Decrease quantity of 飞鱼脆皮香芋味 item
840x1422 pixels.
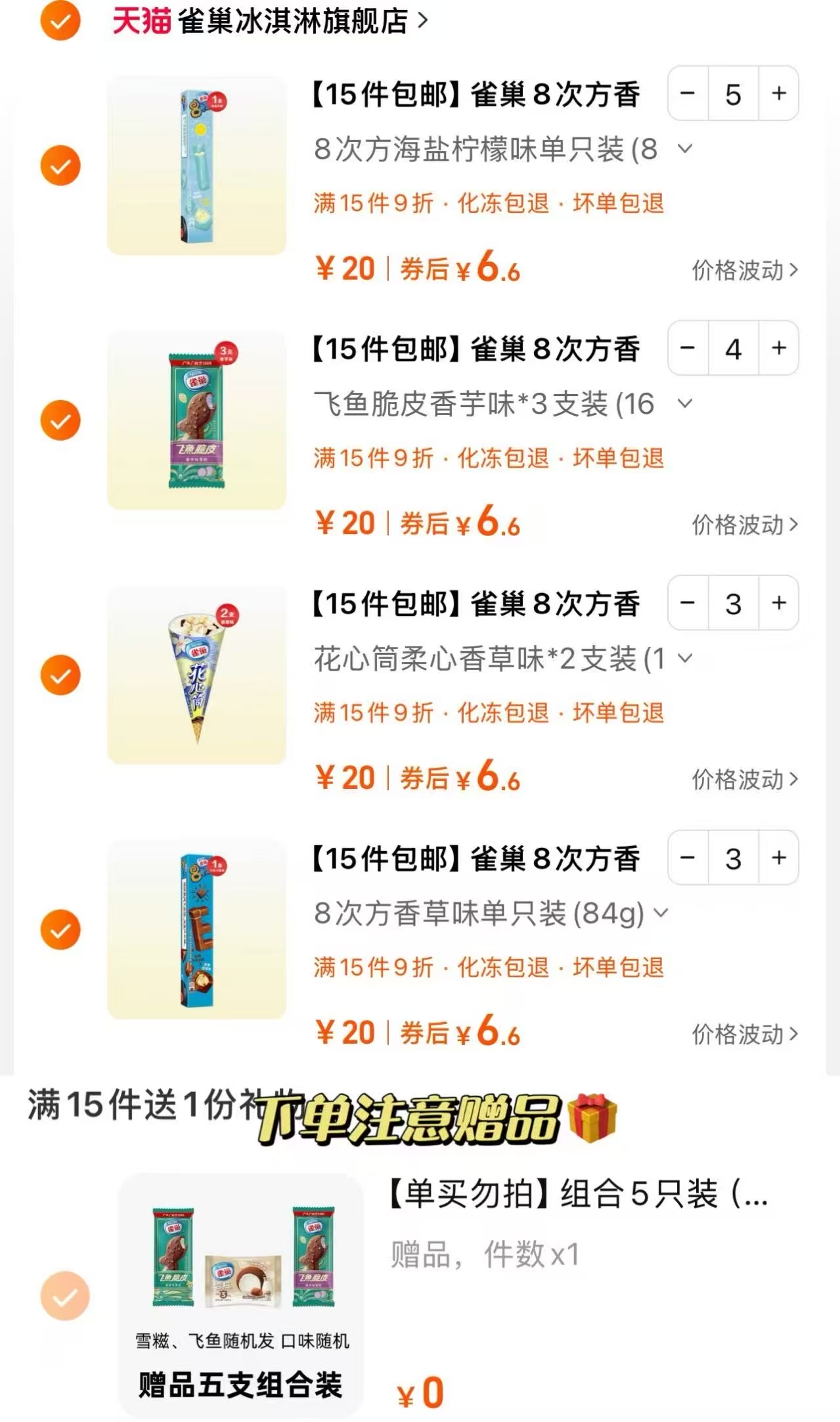click(688, 349)
